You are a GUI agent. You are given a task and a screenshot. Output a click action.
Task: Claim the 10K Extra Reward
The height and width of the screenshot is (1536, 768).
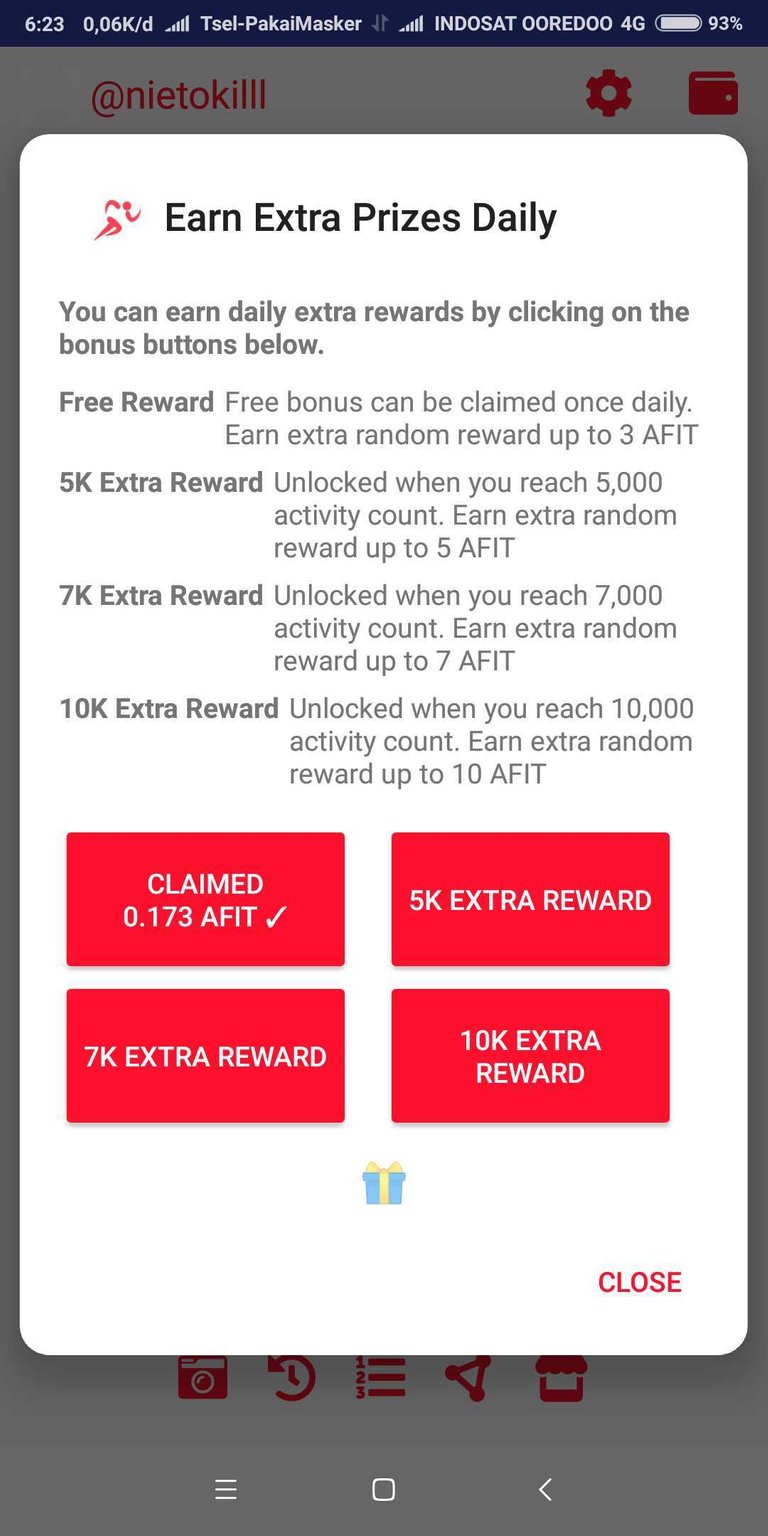pos(530,1056)
